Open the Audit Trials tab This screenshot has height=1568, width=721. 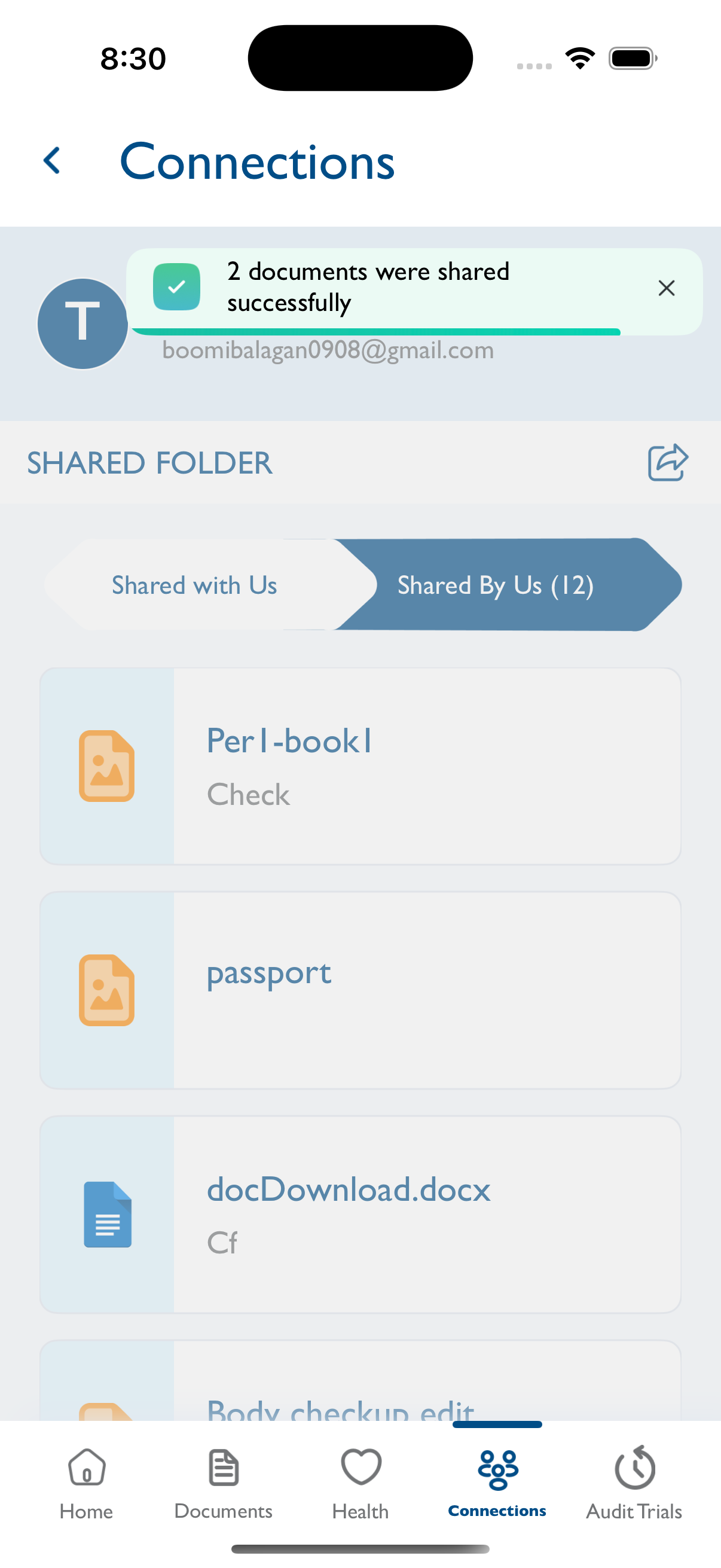point(634,1484)
